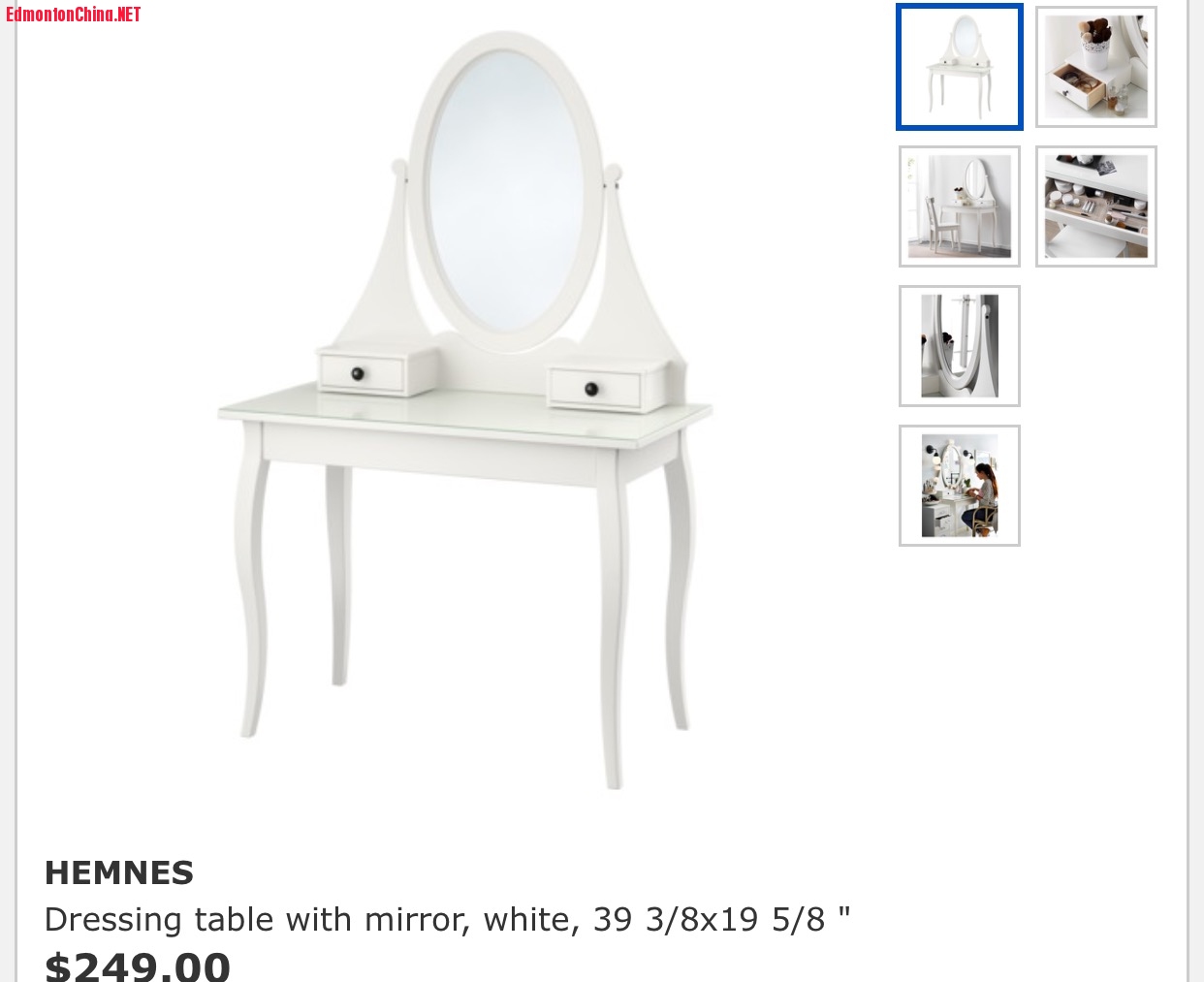View the thumbnail with woman seated at table
The height and width of the screenshot is (982, 1204).
(959, 486)
